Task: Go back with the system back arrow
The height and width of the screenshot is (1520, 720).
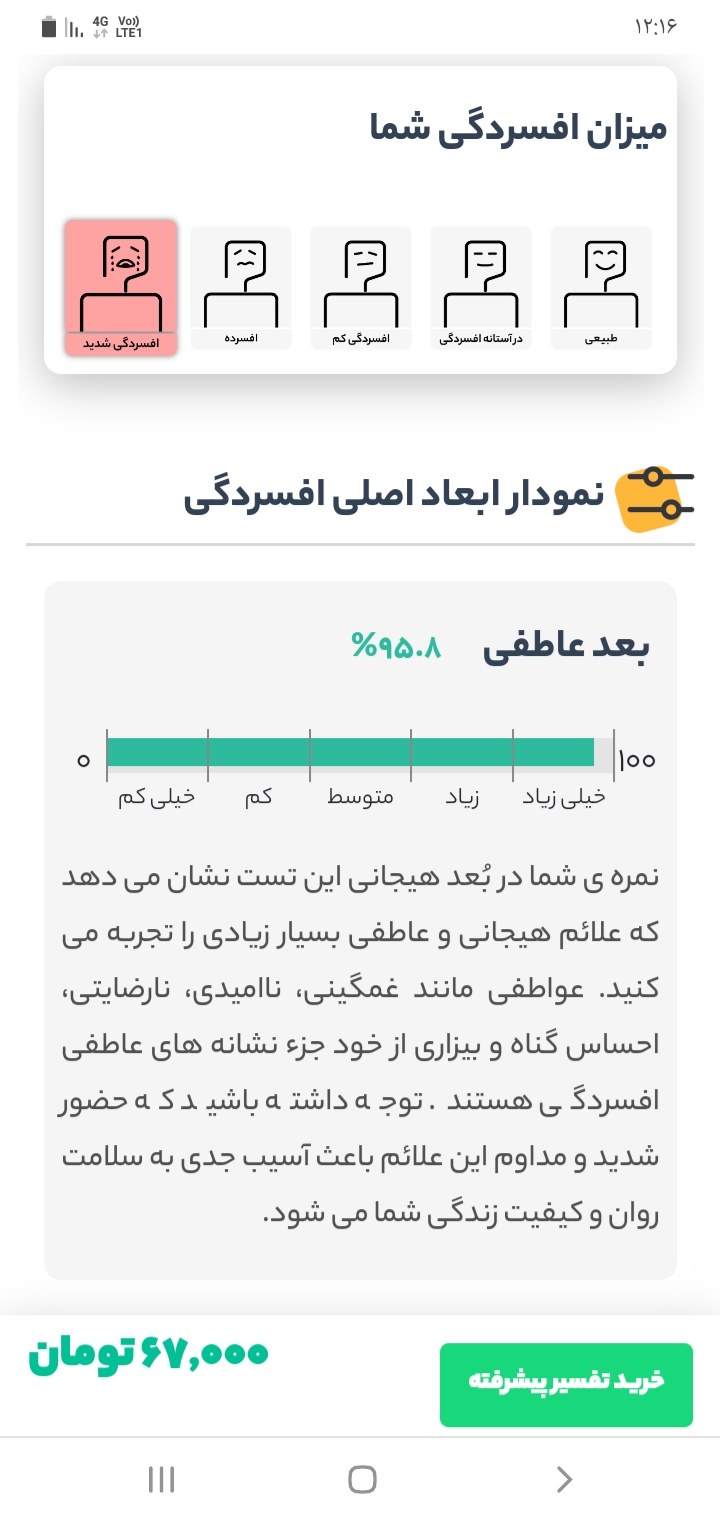Action: tap(564, 1479)
